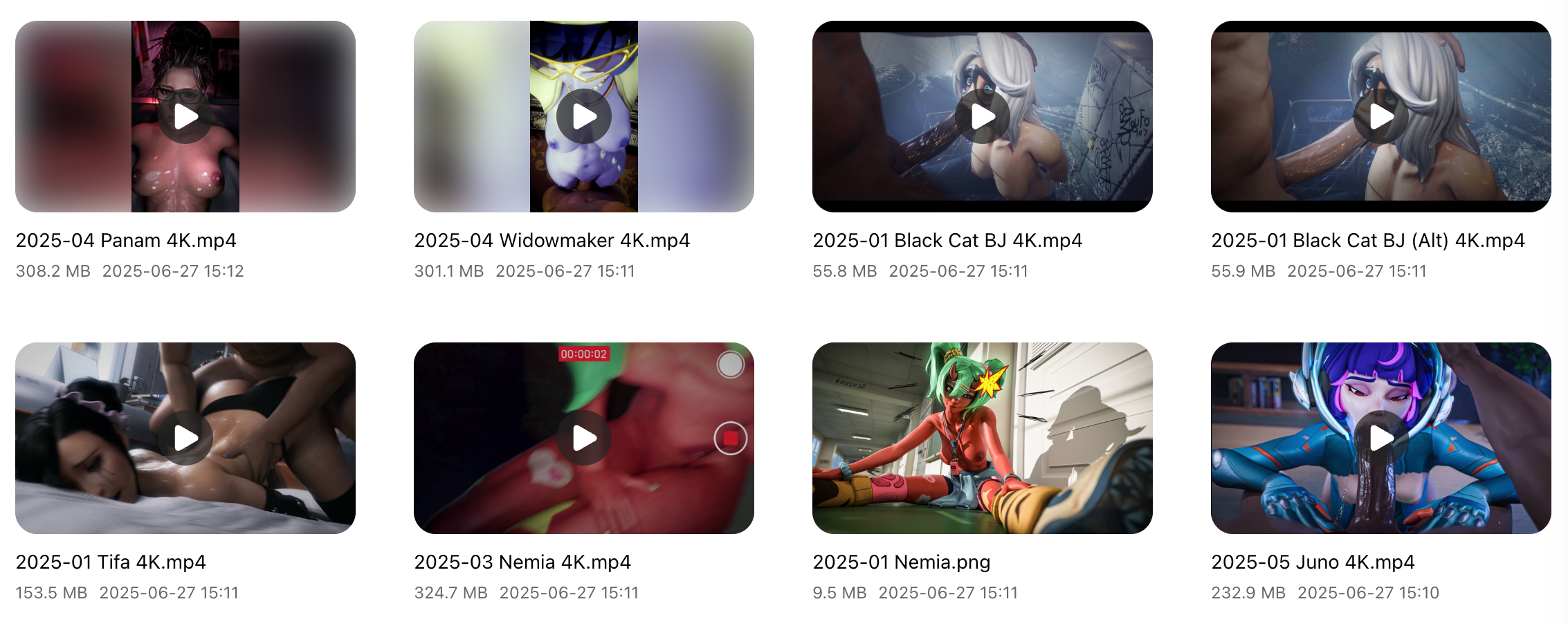The width and height of the screenshot is (1568, 624).
Task: Open the 2025-04 Widowmaker 4K.mp4 file
Action: pyautogui.click(x=584, y=117)
